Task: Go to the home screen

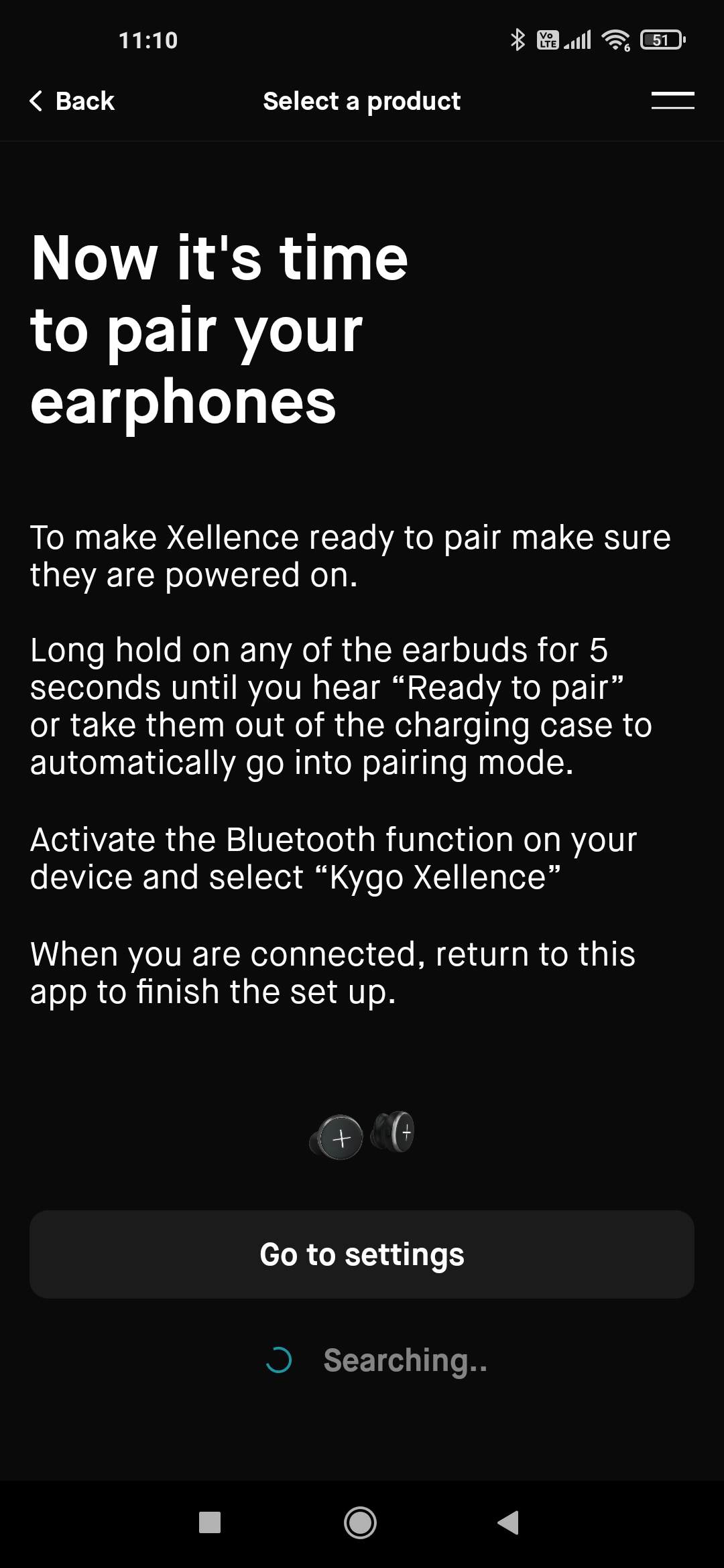Action: 360,1522
